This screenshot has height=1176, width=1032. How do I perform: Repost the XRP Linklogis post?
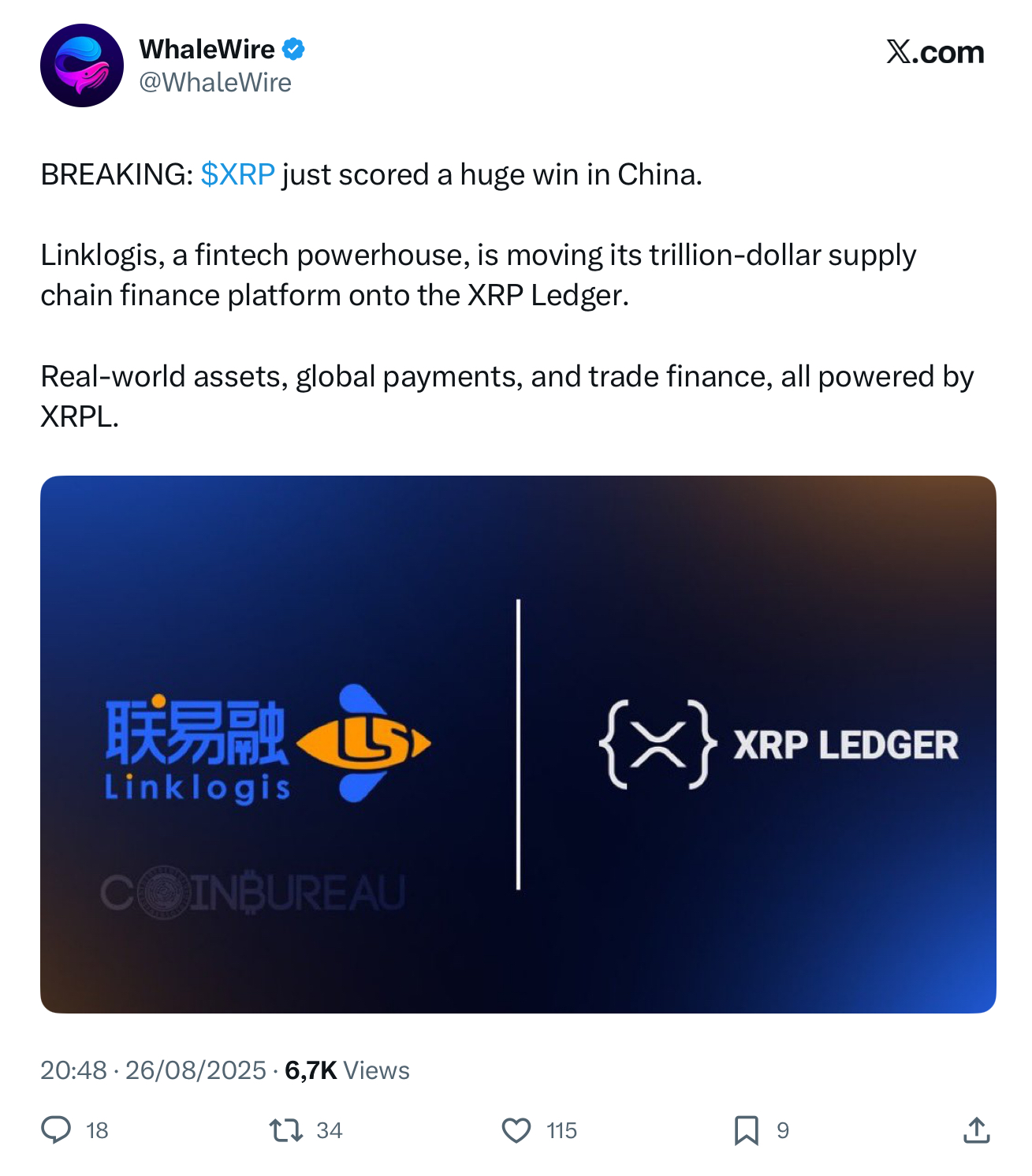click(286, 1129)
